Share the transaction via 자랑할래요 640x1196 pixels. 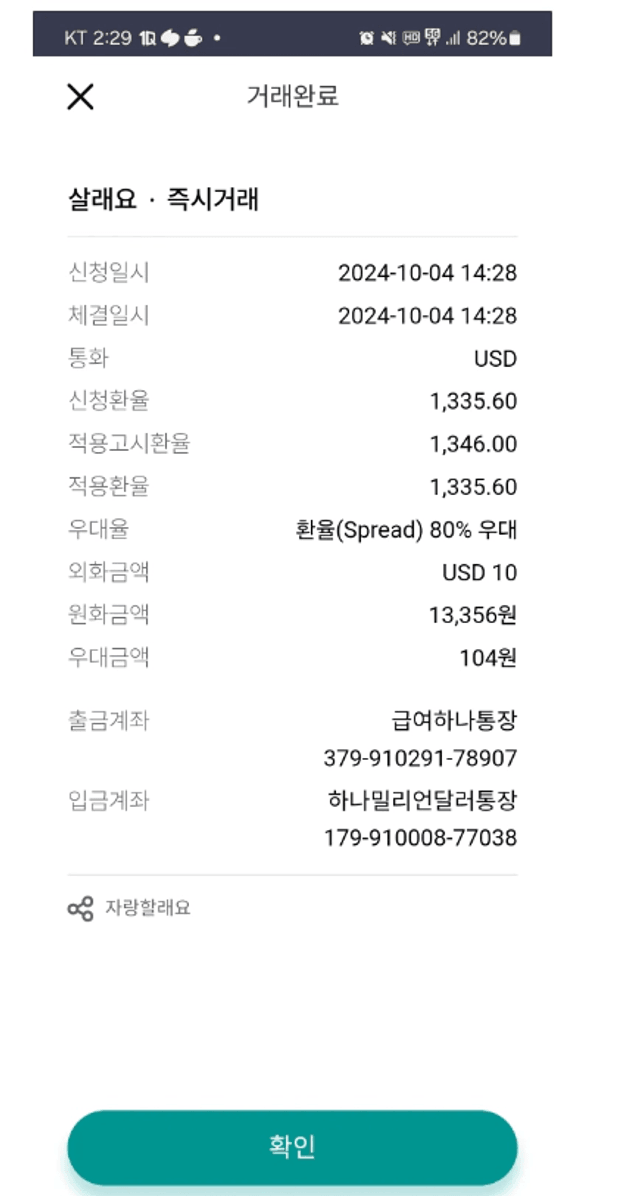point(129,908)
